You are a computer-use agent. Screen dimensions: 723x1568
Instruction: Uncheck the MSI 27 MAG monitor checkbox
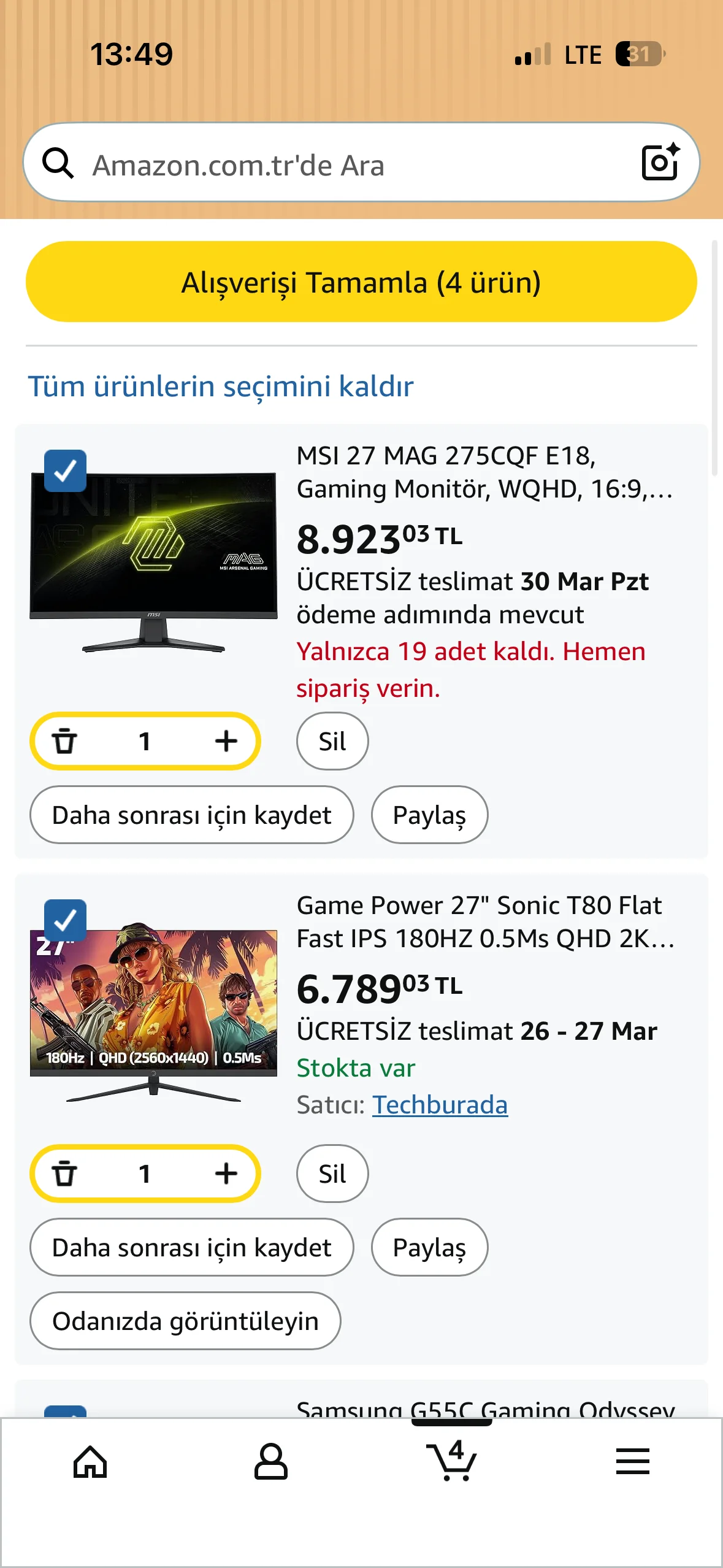pyautogui.click(x=65, y=471)
